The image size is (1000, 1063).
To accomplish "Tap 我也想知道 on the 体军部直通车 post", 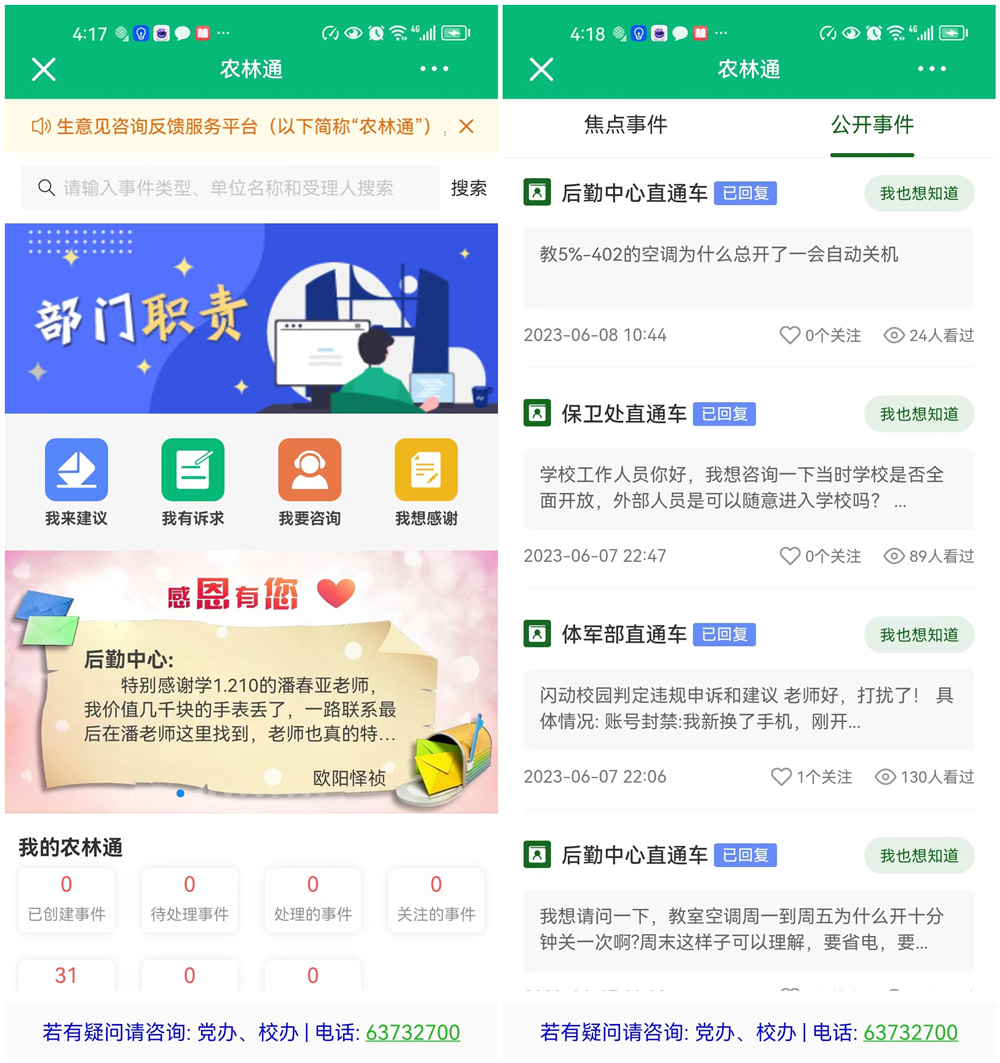I will [x=918, y=635].
